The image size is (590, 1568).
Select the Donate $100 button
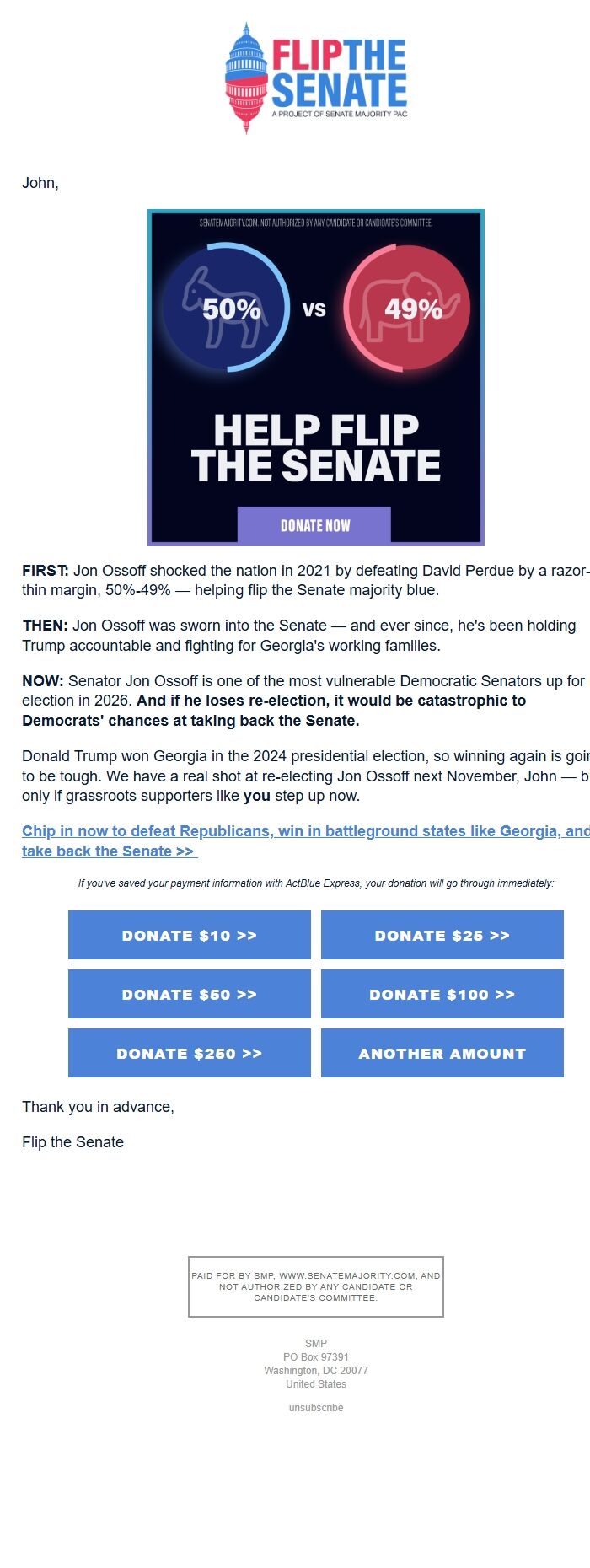(442, 994)
